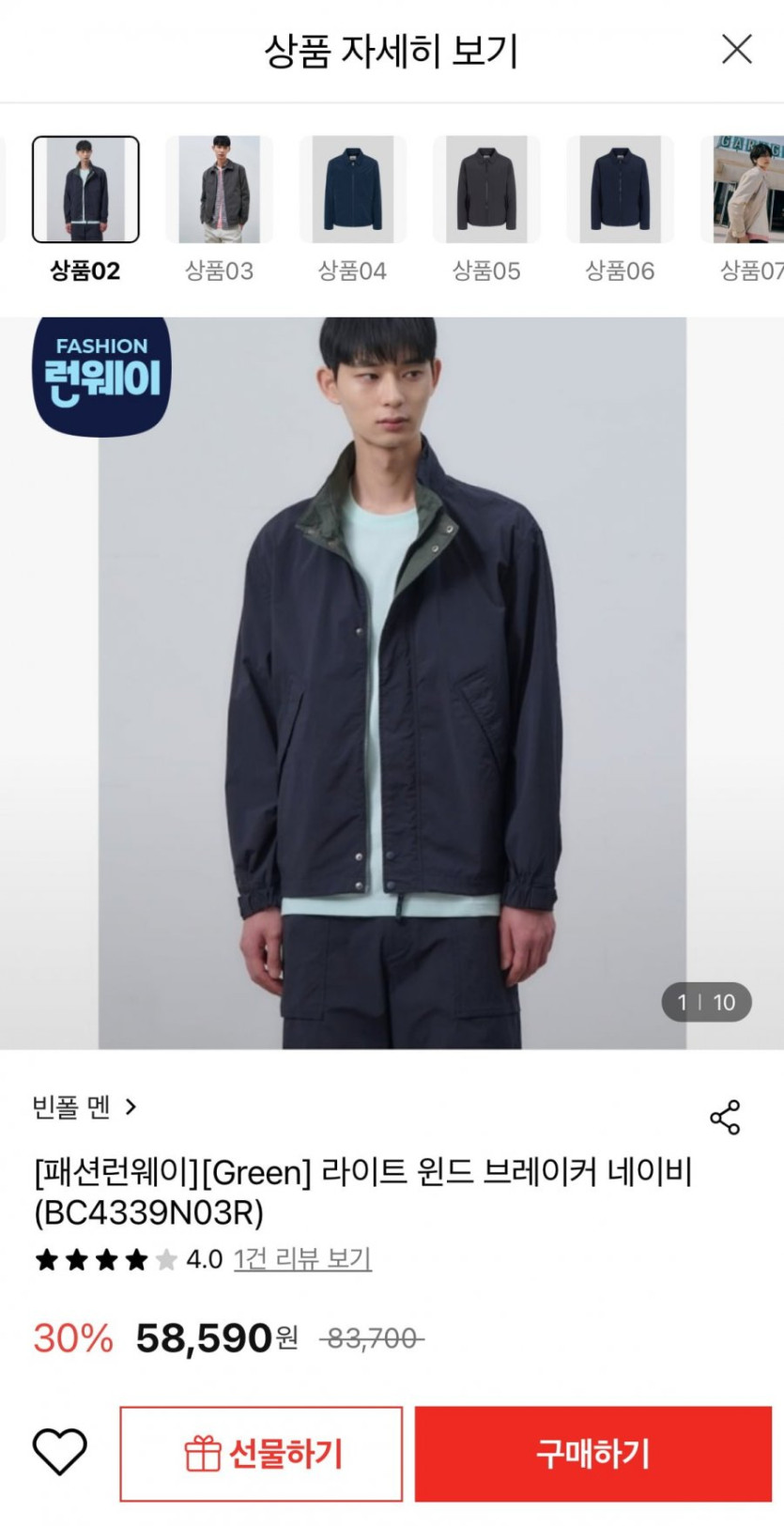
Task: Close the 상품 자세히 보기 panel
Action: (736, 49)
